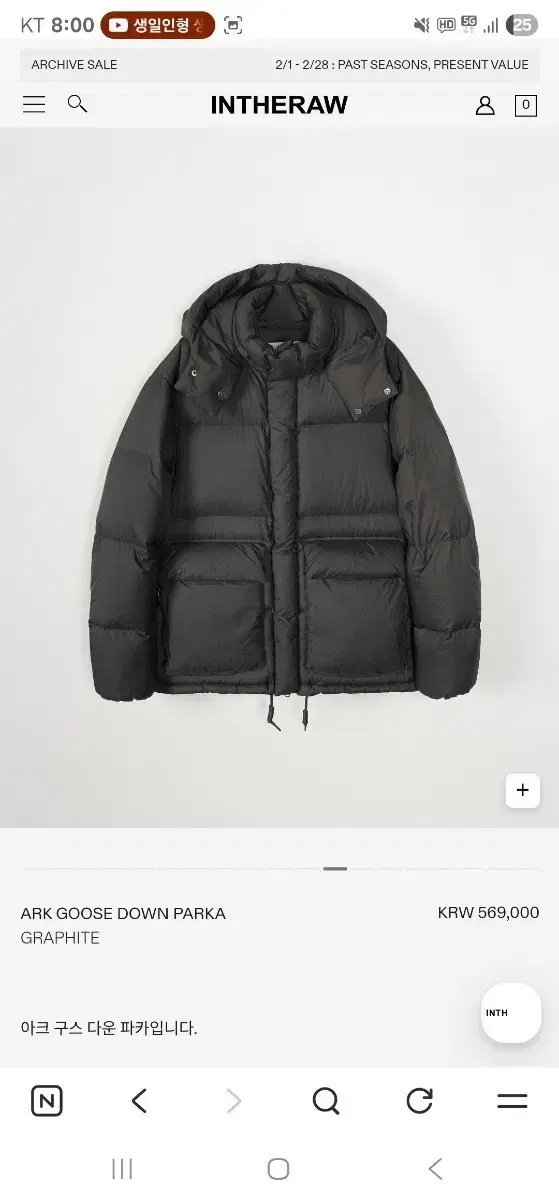Open the account profile icon
Image resolution: width=559 pixels, height=1200 pixels.
(x=485, y=105)
